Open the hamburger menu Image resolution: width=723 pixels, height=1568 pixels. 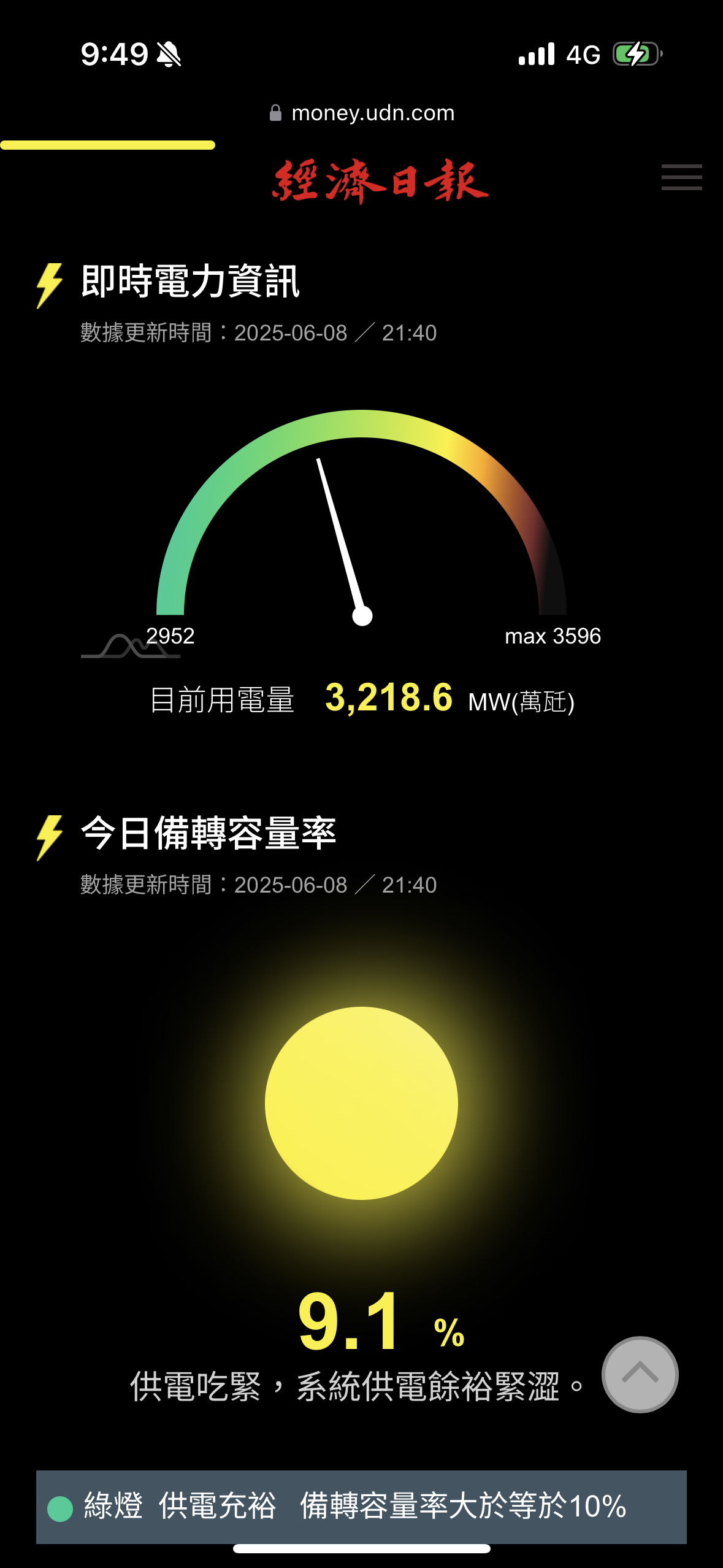(x=681, y=178)
